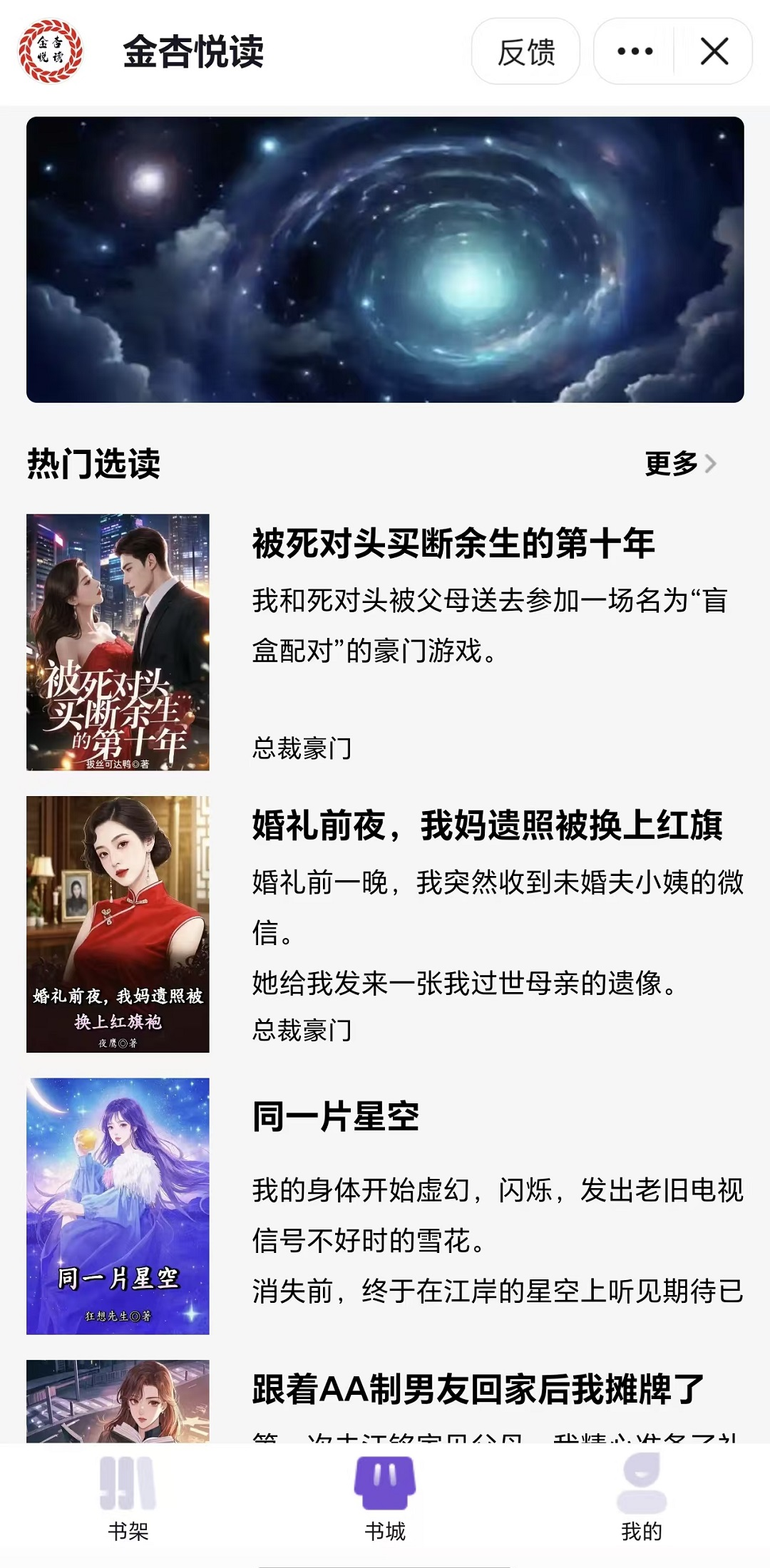Tap the 反馈 feedback button
This screenshot has width=770, height=1568.
pos(525,52)
